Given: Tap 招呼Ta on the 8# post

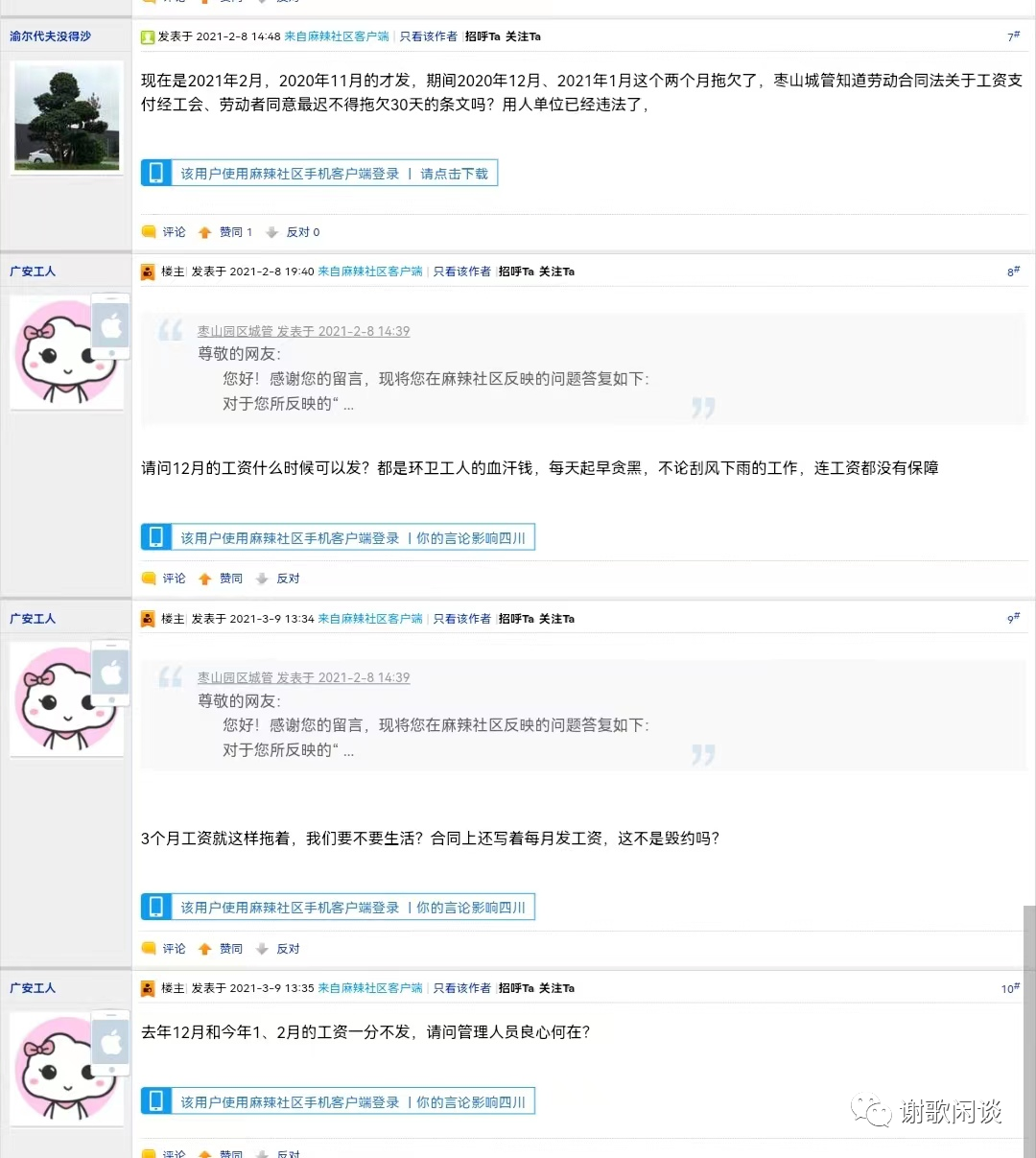Looking at the screenshot, I should 515,272.
